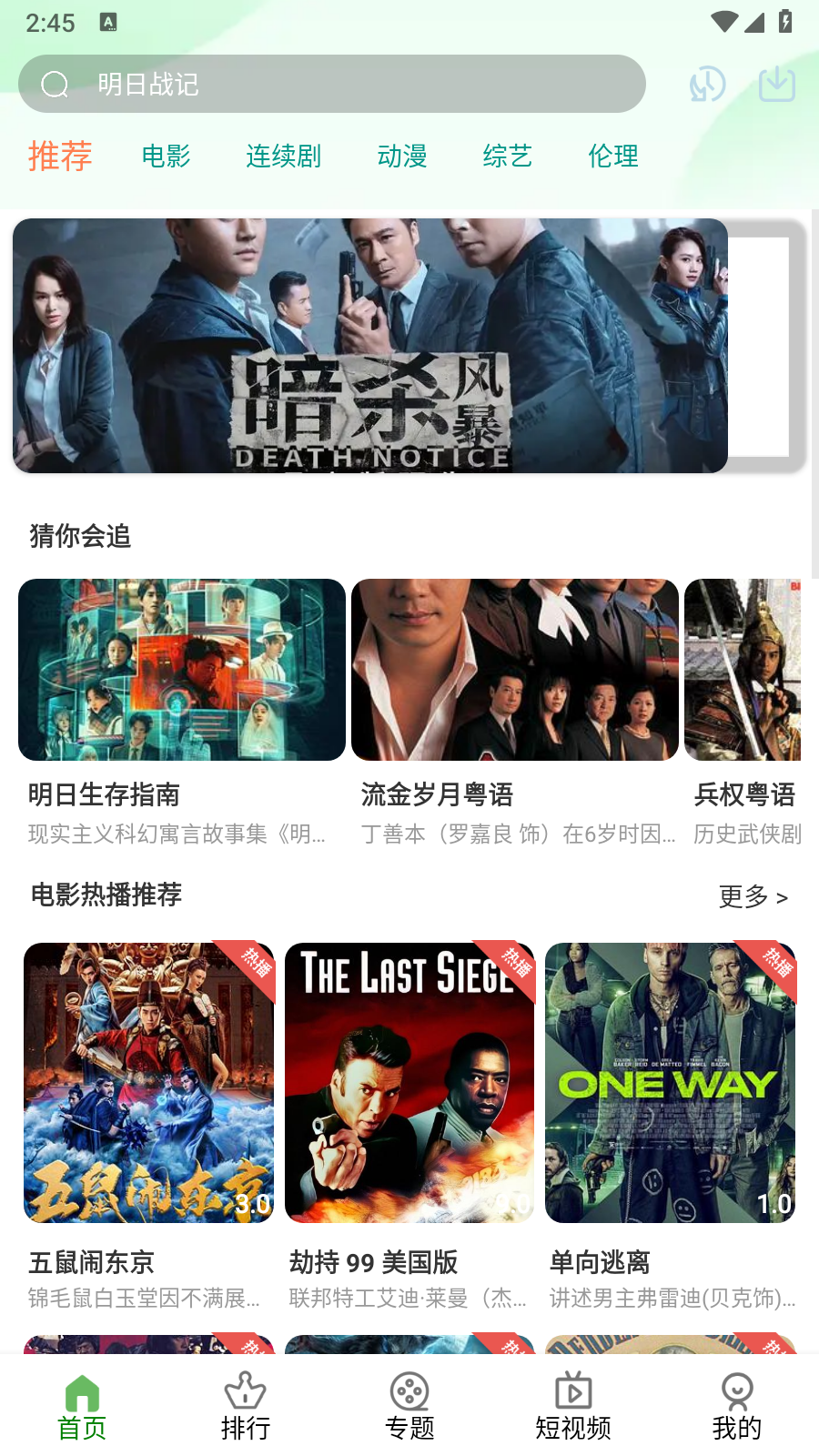Open the movie 五鼠闹东京
This screenshot has width=819, height=1456.
[x=148, y=1083]
